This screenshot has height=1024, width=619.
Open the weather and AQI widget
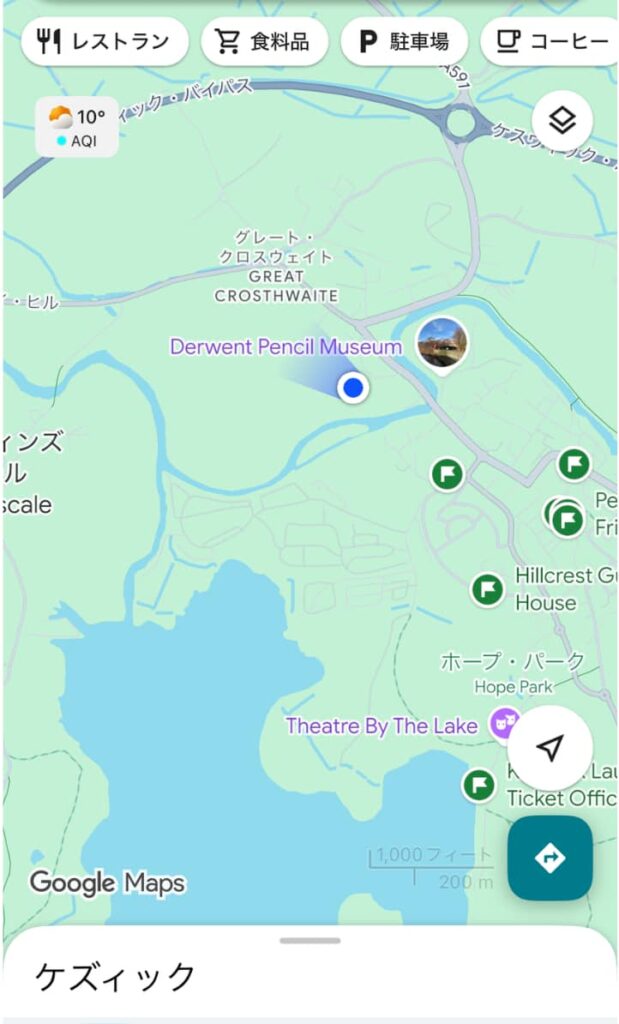[x=77, y=127]
